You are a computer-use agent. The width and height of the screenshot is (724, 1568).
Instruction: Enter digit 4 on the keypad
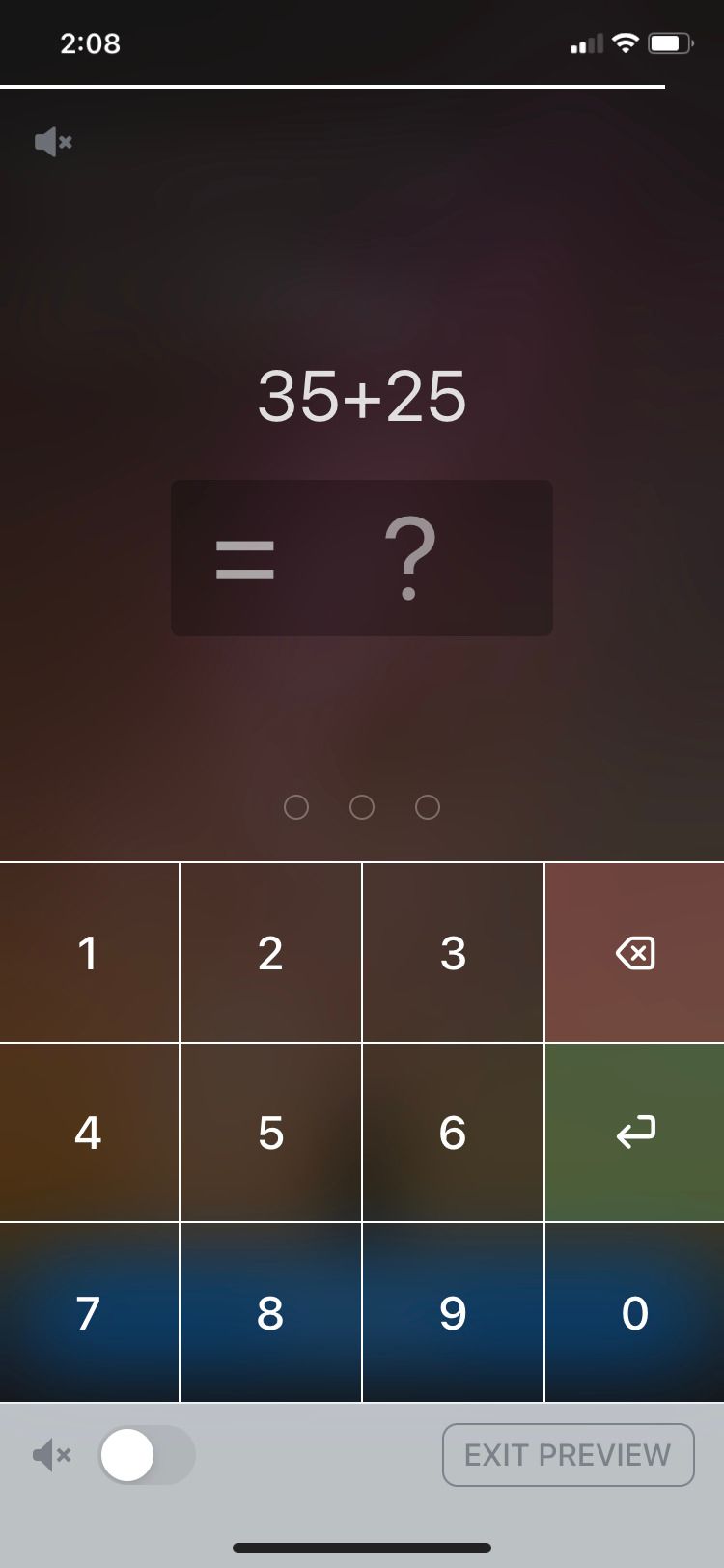pos(89,1133)
